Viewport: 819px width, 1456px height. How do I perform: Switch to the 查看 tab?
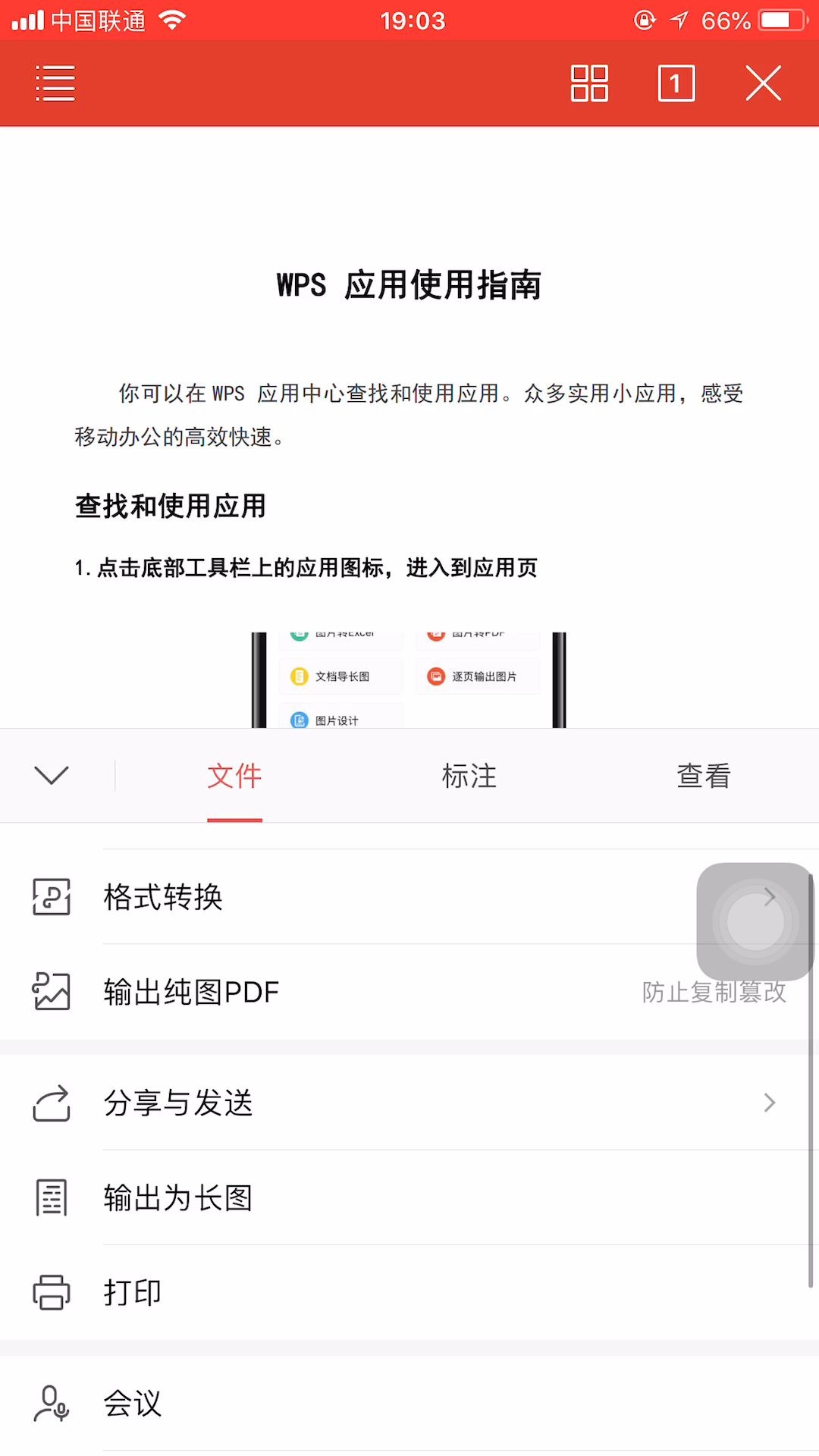coord(701,776)
